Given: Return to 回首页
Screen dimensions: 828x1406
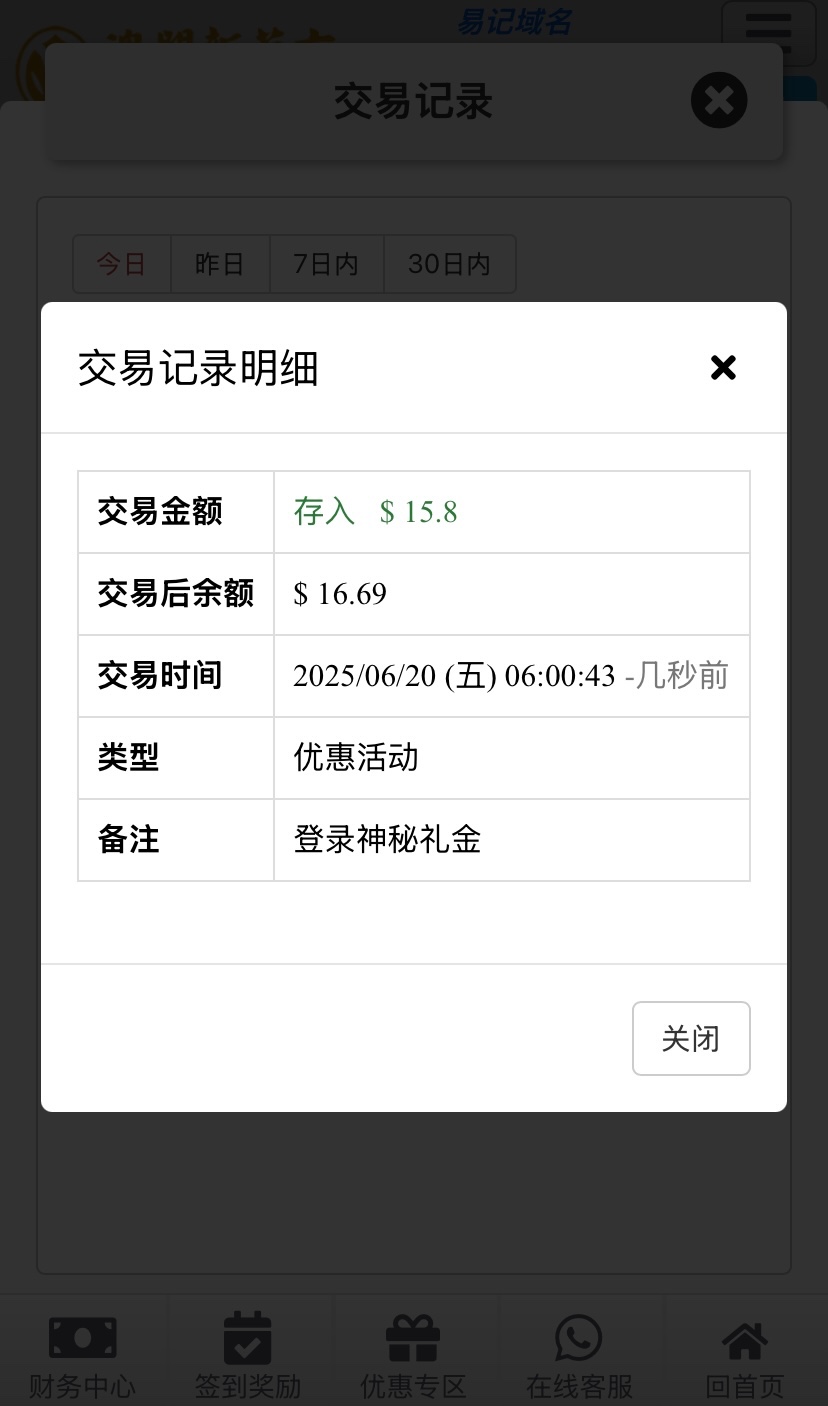Looking at the screenshot, I should point(744,1353).
